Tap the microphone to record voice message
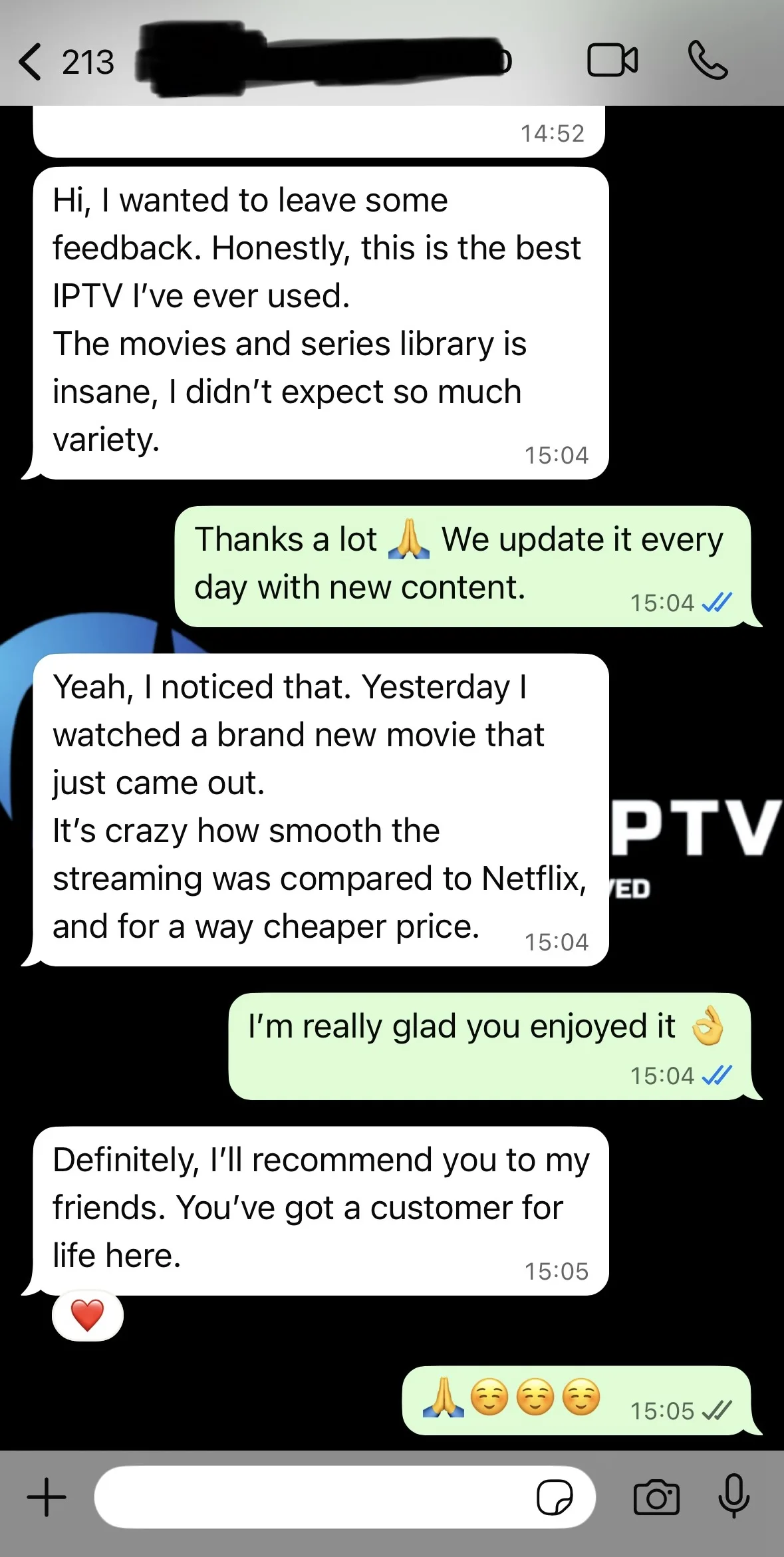This screenshot has width=784, height=1557. 733,1496
